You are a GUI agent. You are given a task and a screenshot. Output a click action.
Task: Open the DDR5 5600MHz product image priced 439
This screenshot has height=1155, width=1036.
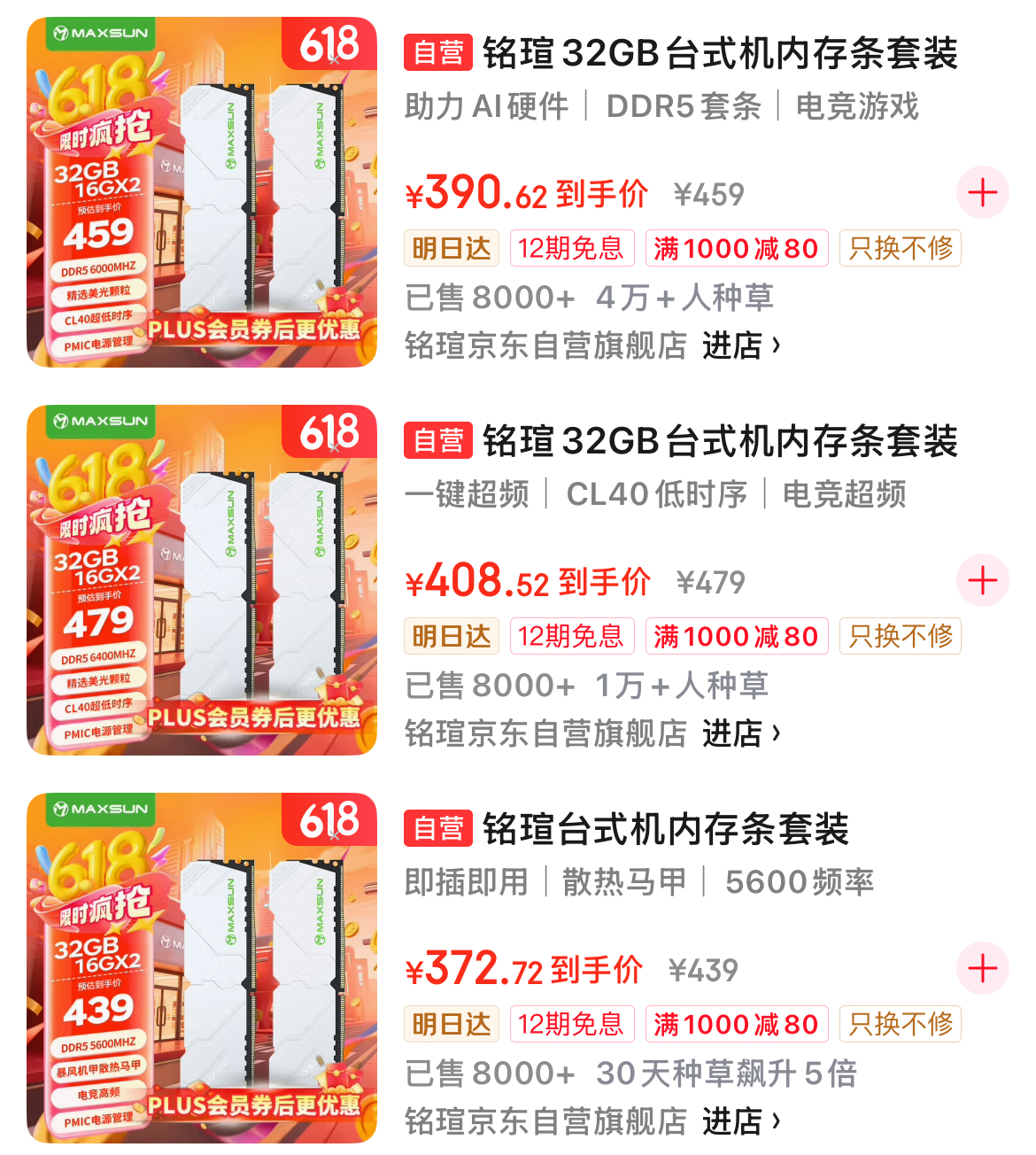tap(202, 967)
